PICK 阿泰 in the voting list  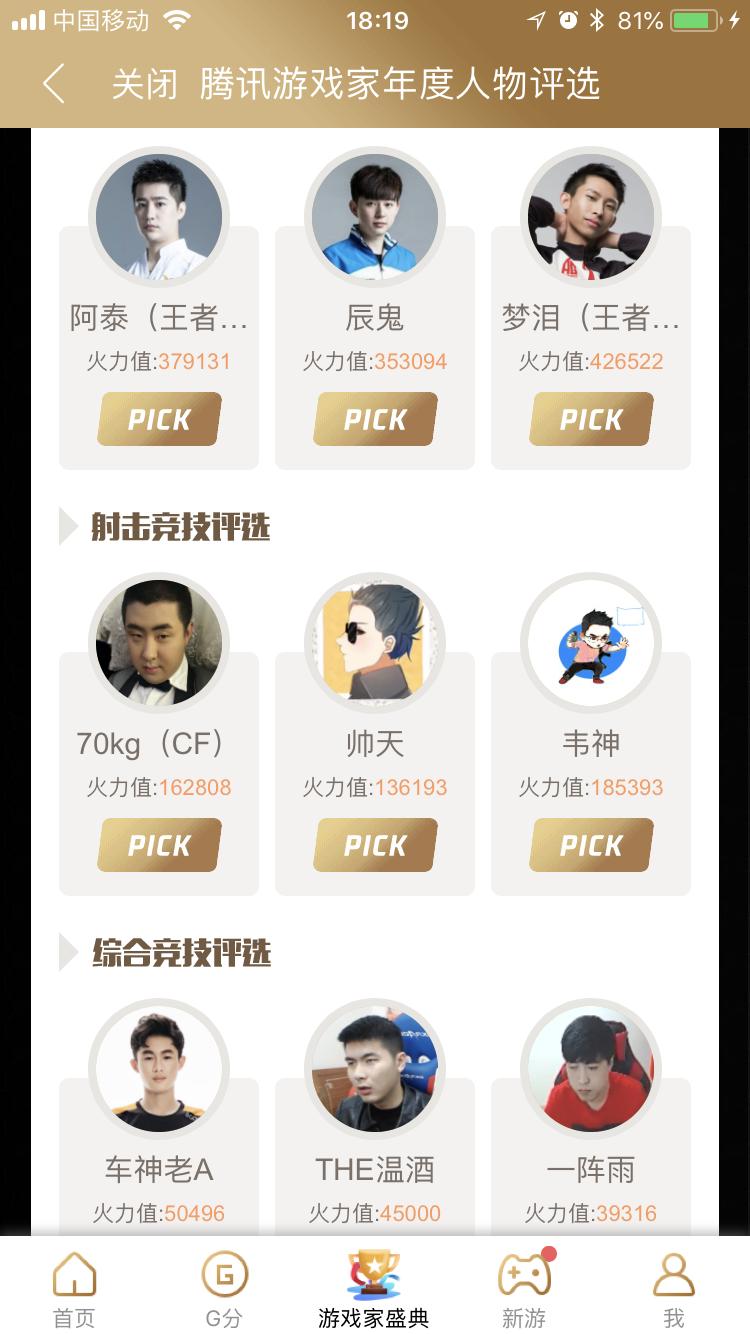[x=159, y=419]
